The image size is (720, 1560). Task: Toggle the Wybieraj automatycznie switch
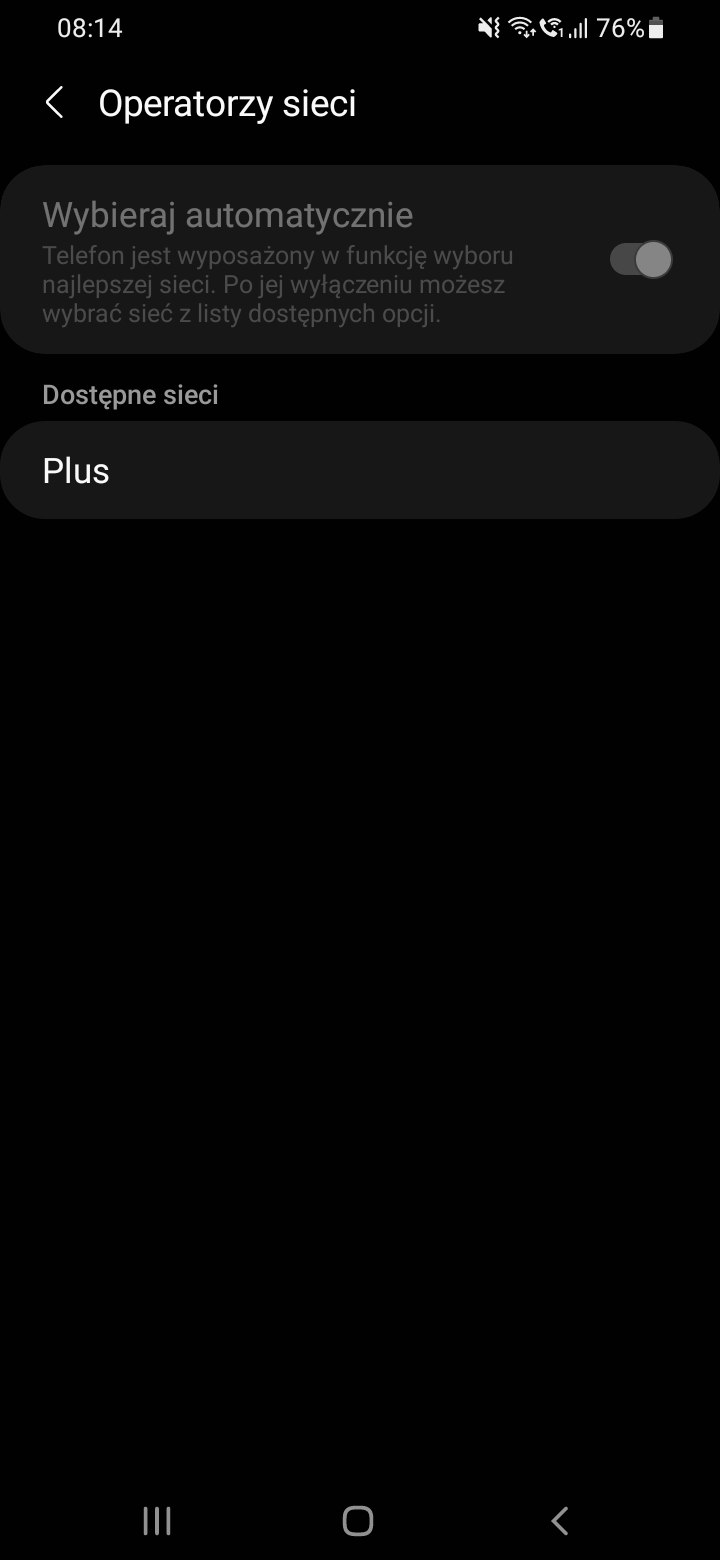coord(641,260)
